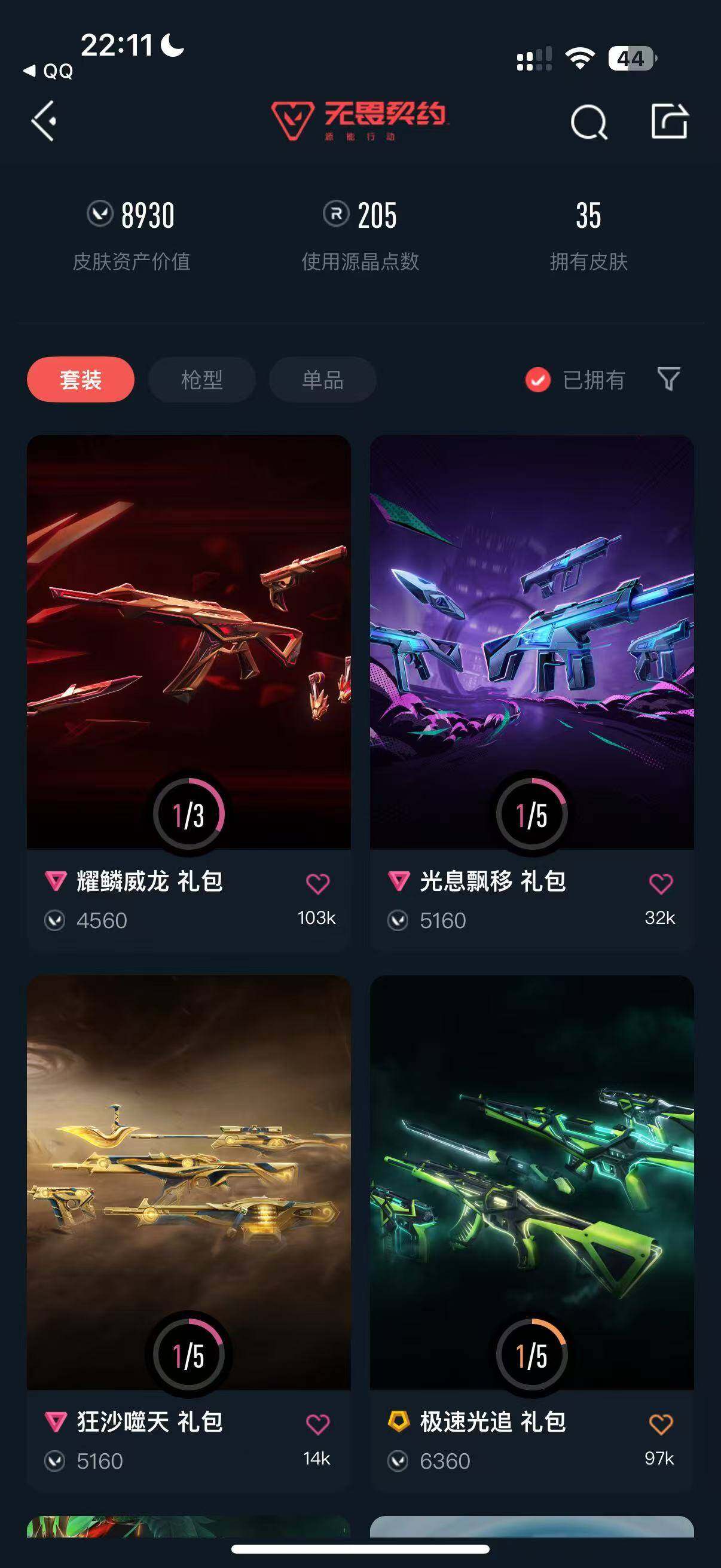Switch to the 枪型 tab
Screen dimensions: 721x1568
(201, 379)
